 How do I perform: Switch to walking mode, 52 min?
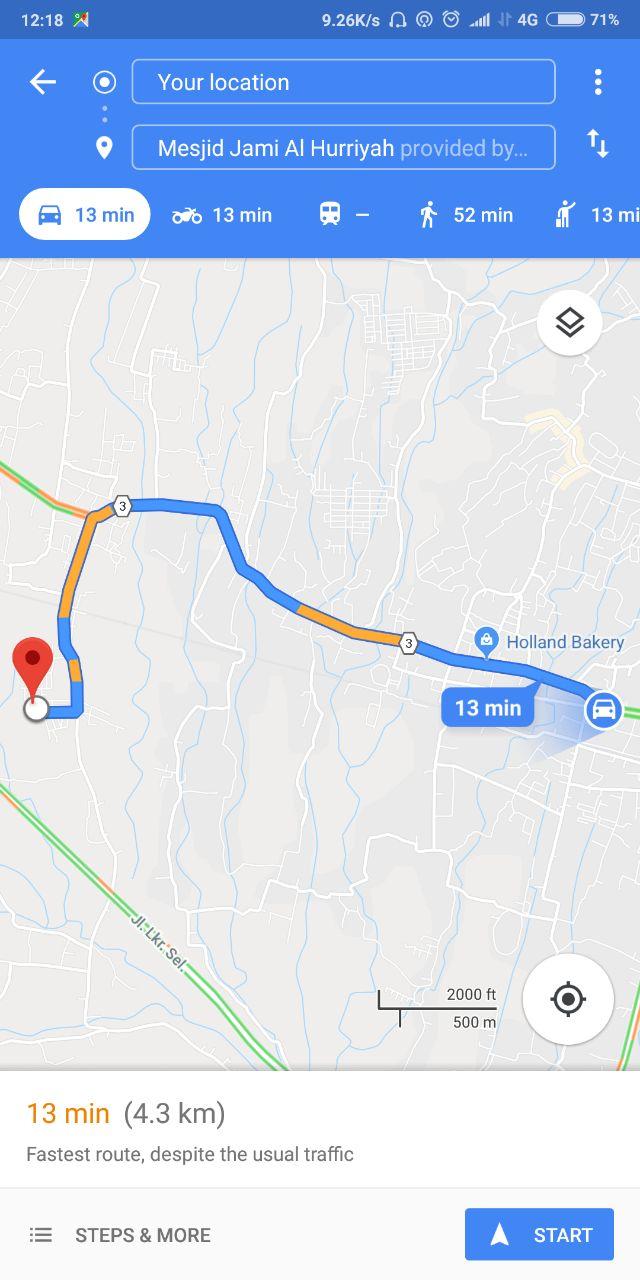[x=465, y=215]
